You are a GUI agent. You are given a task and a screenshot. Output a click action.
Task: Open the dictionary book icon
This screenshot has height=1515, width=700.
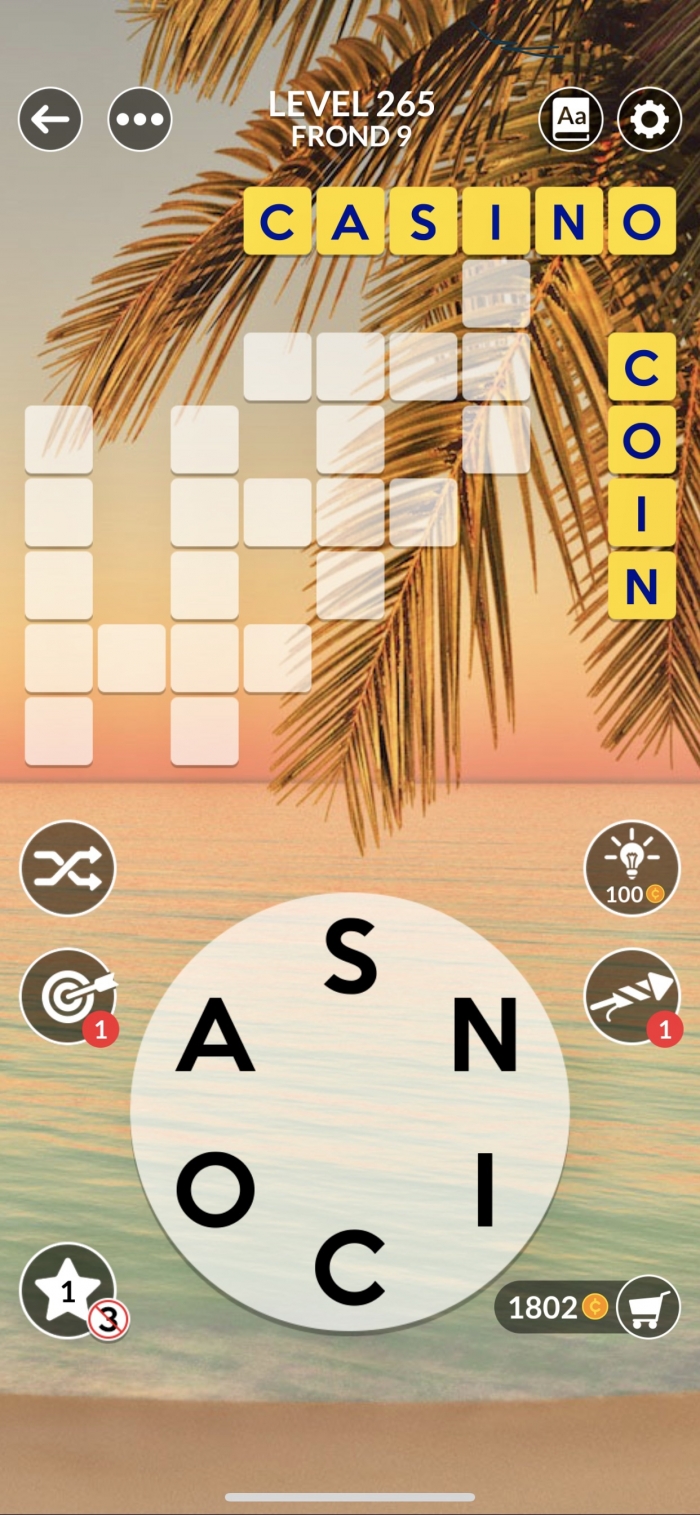571,120
